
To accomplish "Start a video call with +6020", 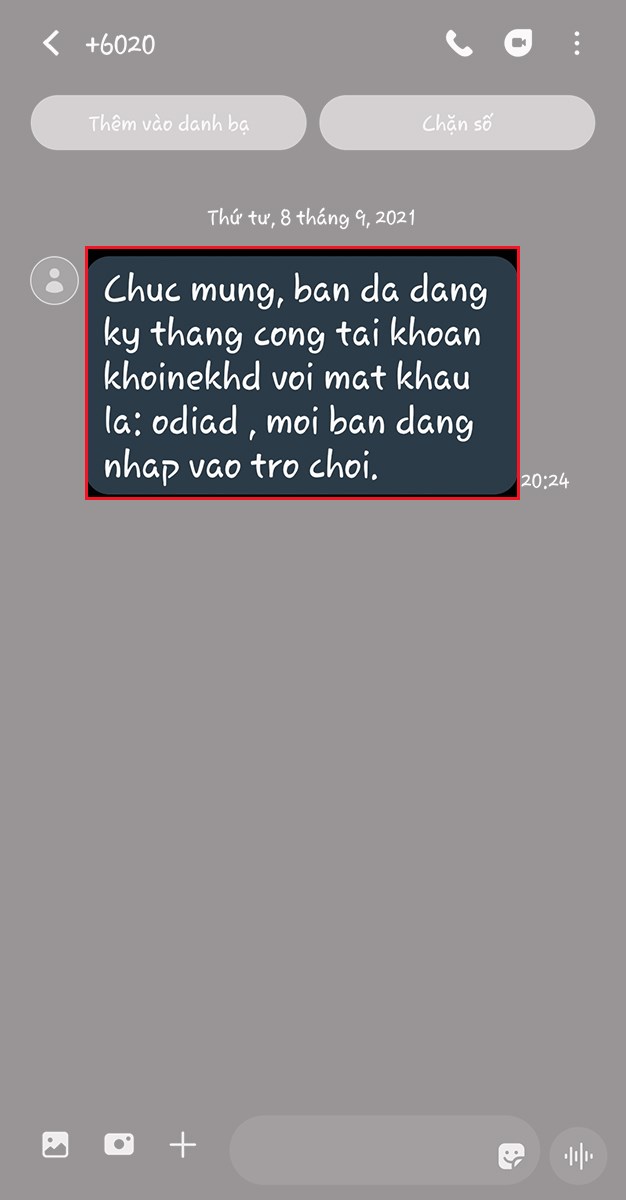I will click(518, 44).
